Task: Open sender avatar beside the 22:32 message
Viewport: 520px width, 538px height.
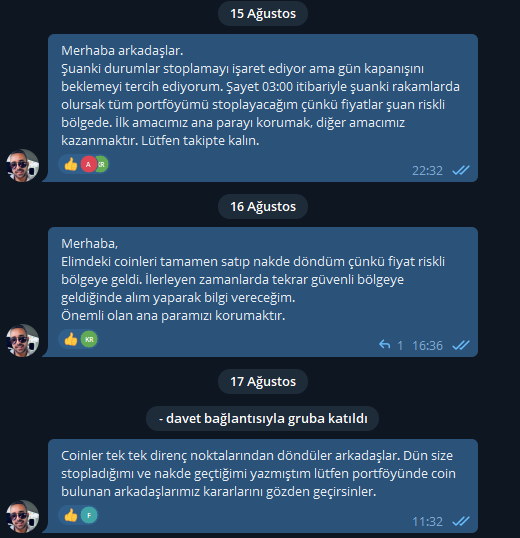Action: click(23, 165)
